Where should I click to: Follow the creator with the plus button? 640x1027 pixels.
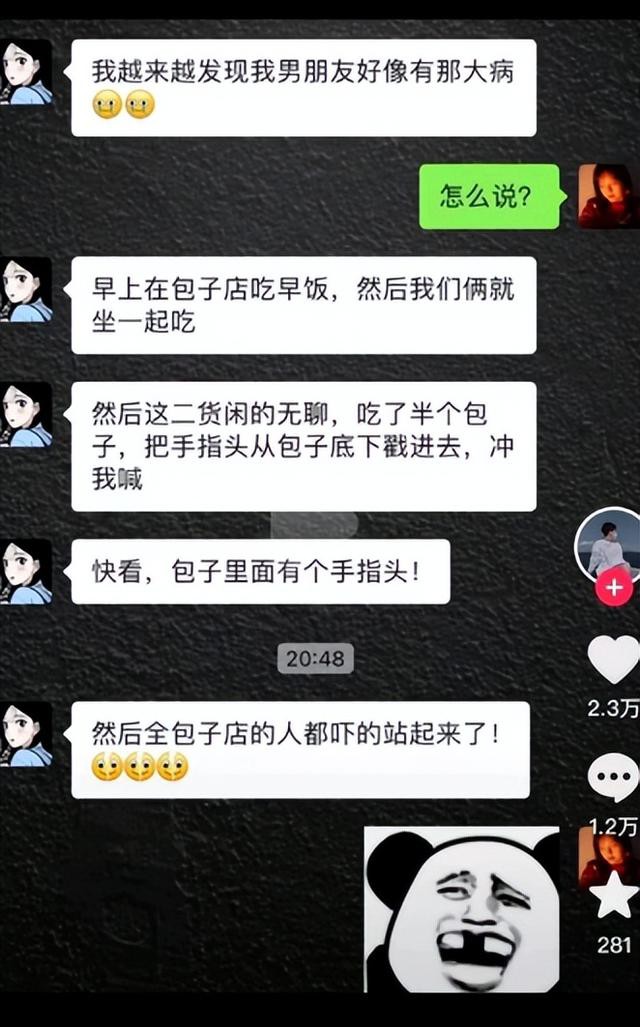613,588
